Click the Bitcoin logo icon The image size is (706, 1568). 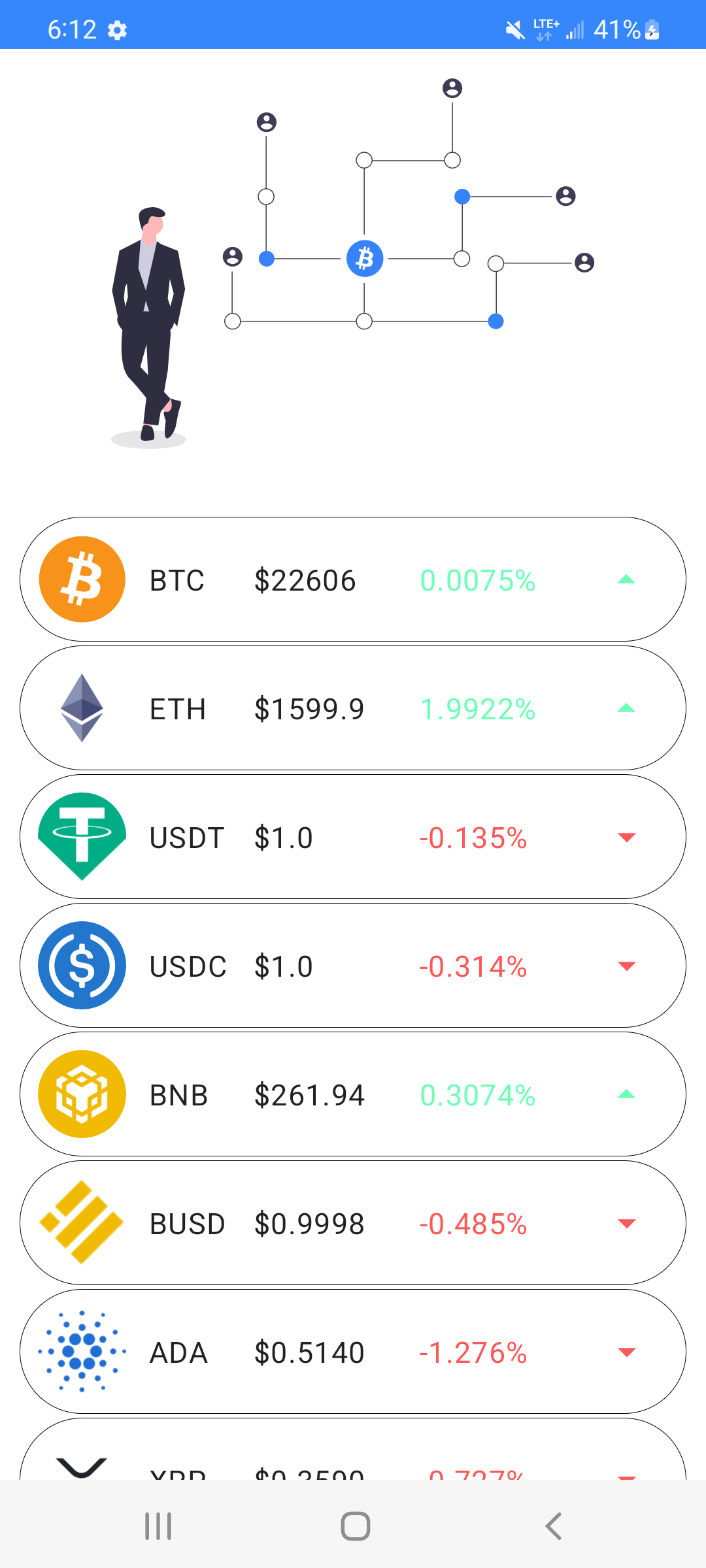[82, 579]
